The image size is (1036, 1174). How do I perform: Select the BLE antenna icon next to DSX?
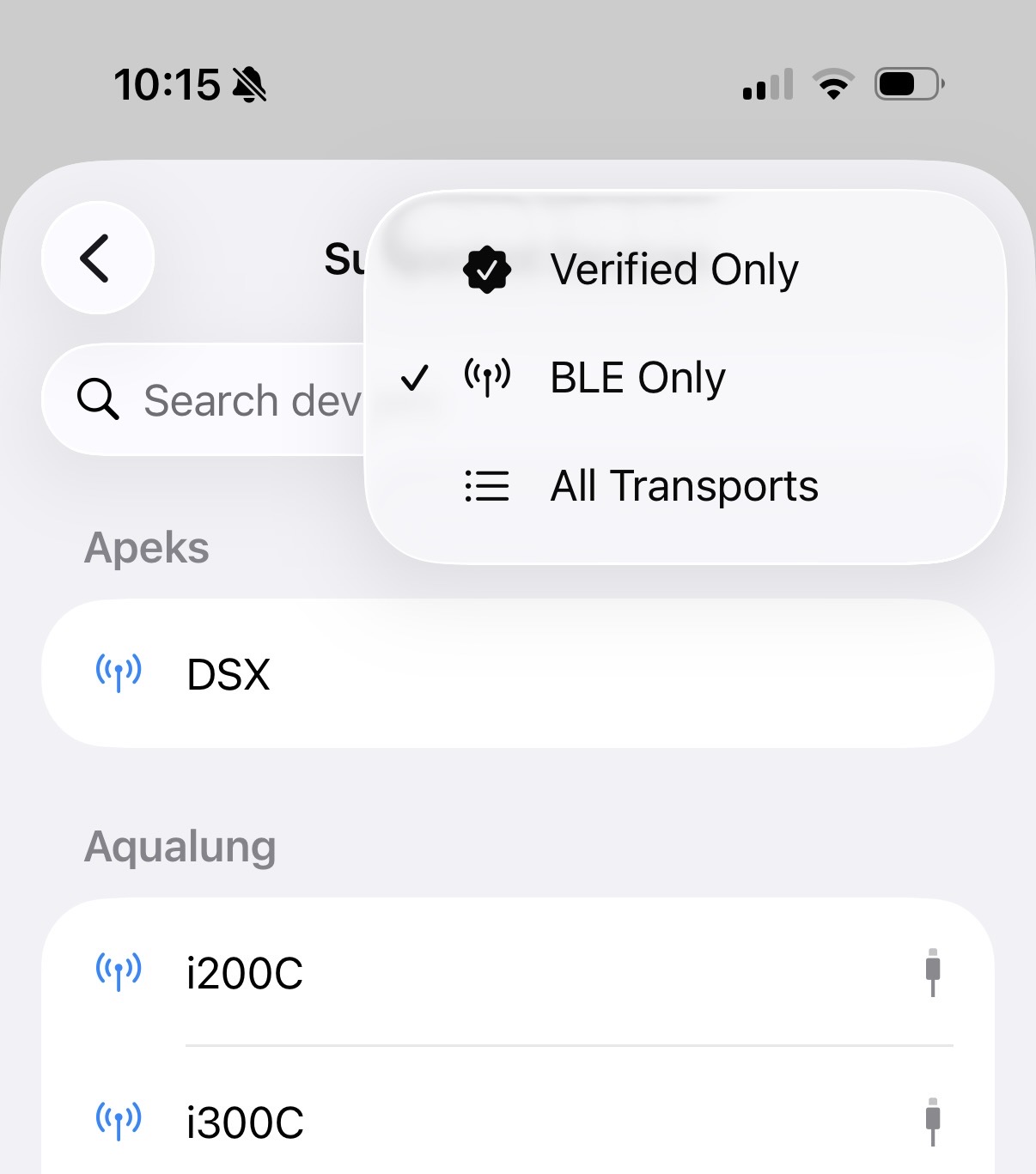click(118, 674)
